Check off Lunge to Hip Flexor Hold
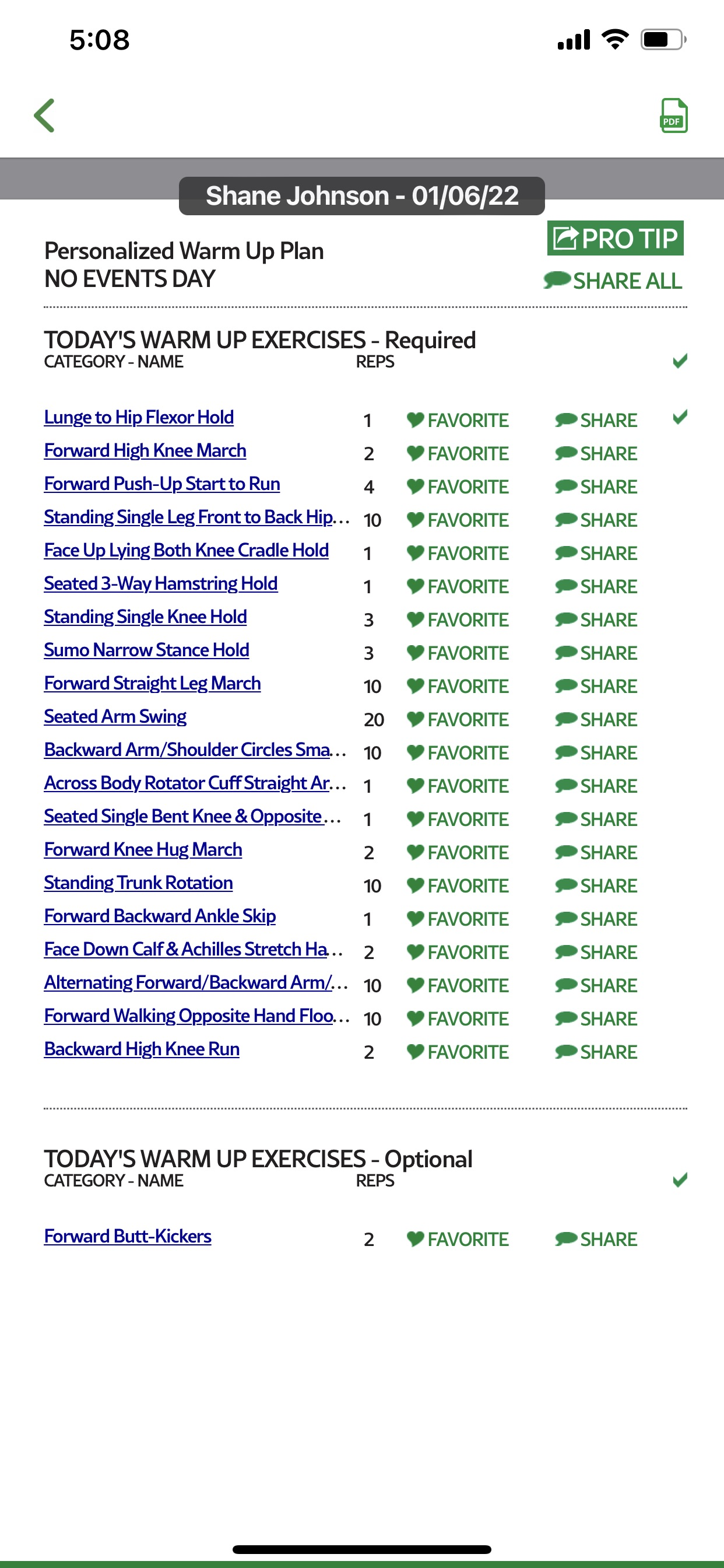Viewport: 724px width, 1568px height. pos(680,418)
